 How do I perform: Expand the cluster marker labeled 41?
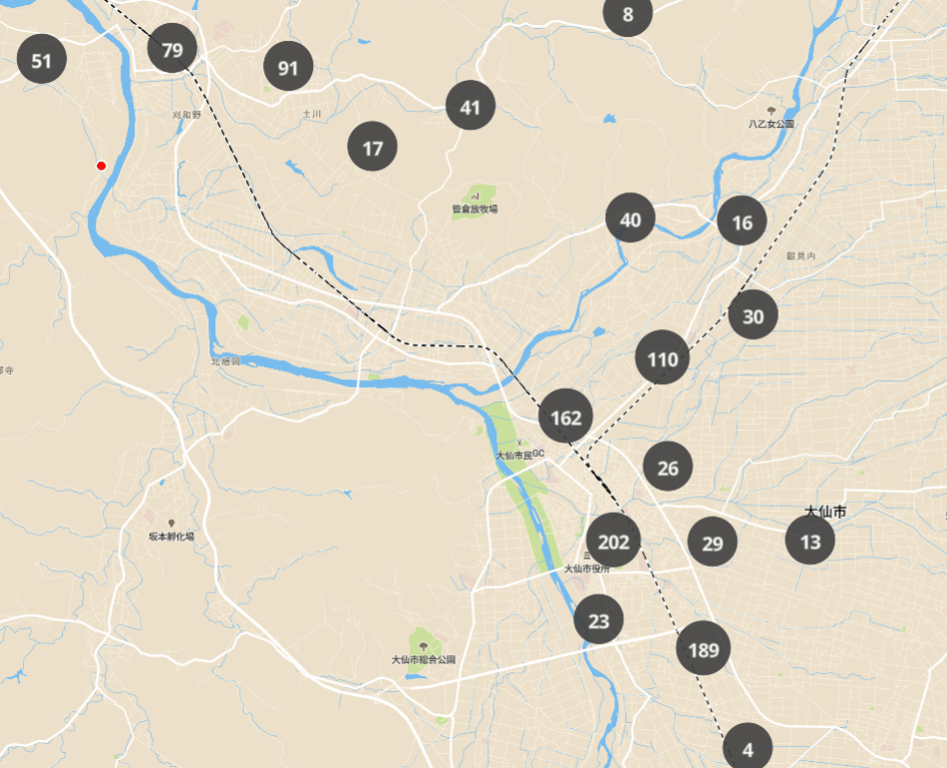pos(470,106)
